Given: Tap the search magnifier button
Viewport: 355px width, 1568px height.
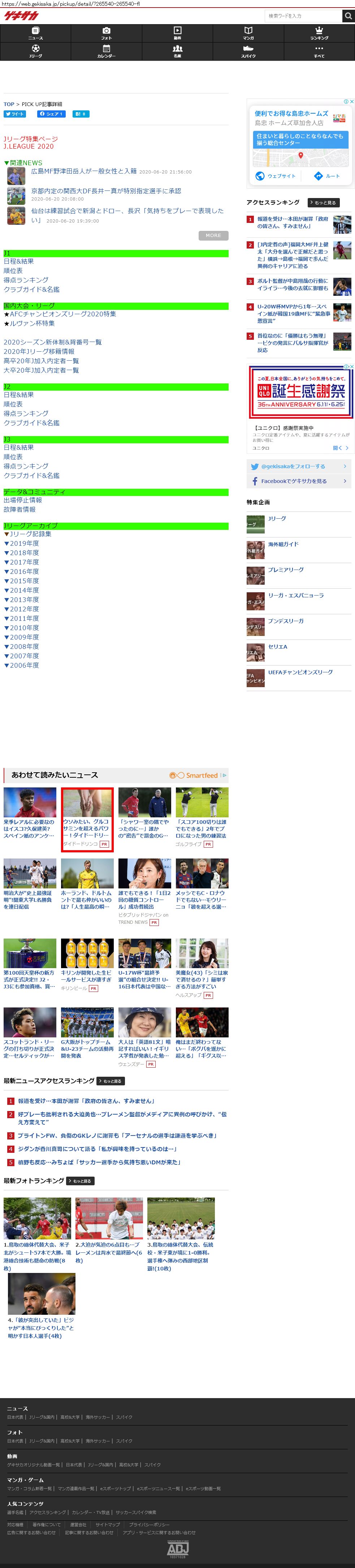Looking at the screenshot, I should (x=348, y=16).
